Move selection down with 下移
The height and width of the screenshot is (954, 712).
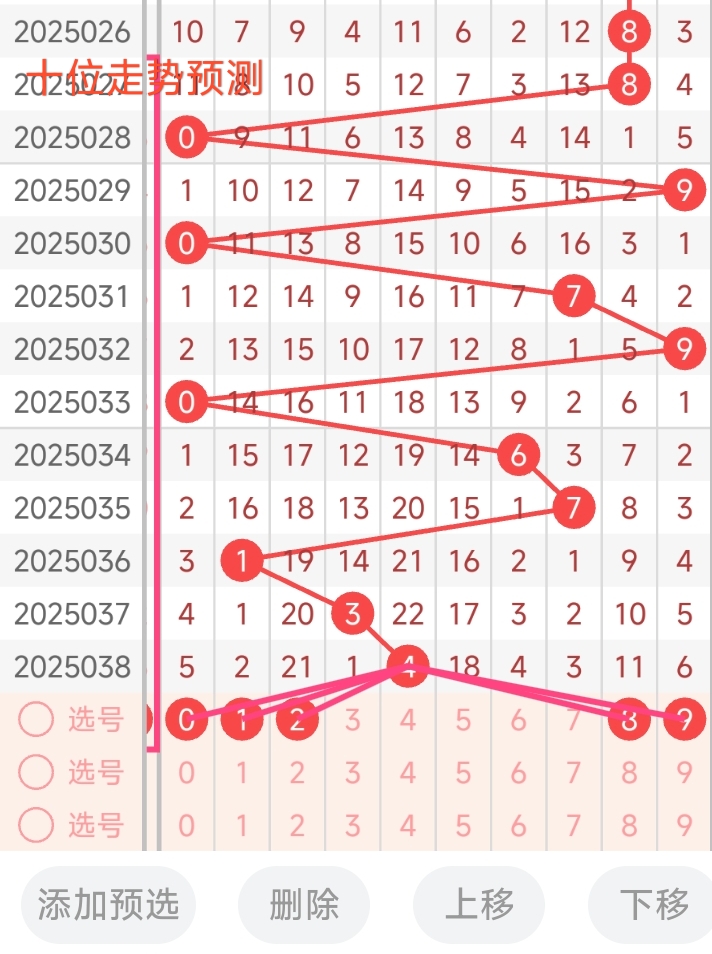point(654,905)
